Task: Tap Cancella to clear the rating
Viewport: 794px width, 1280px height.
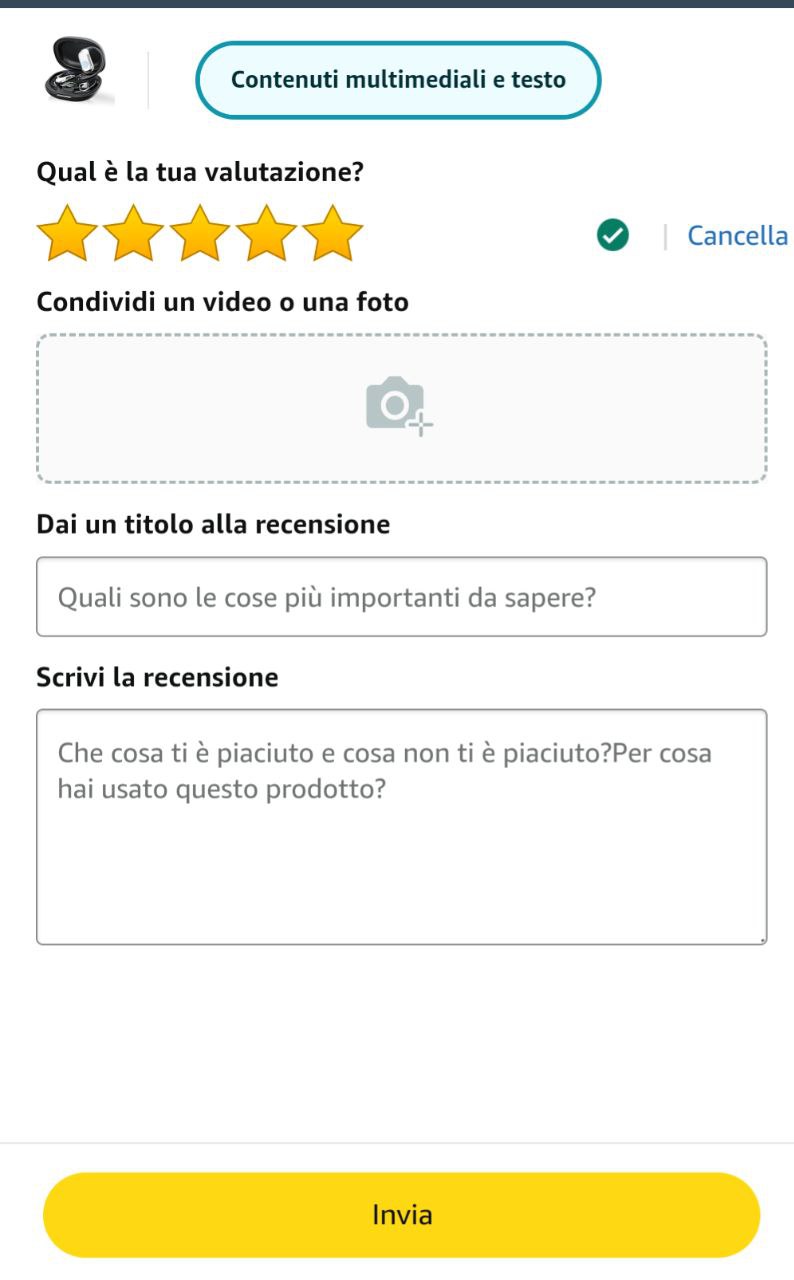Action: point(737,236)
